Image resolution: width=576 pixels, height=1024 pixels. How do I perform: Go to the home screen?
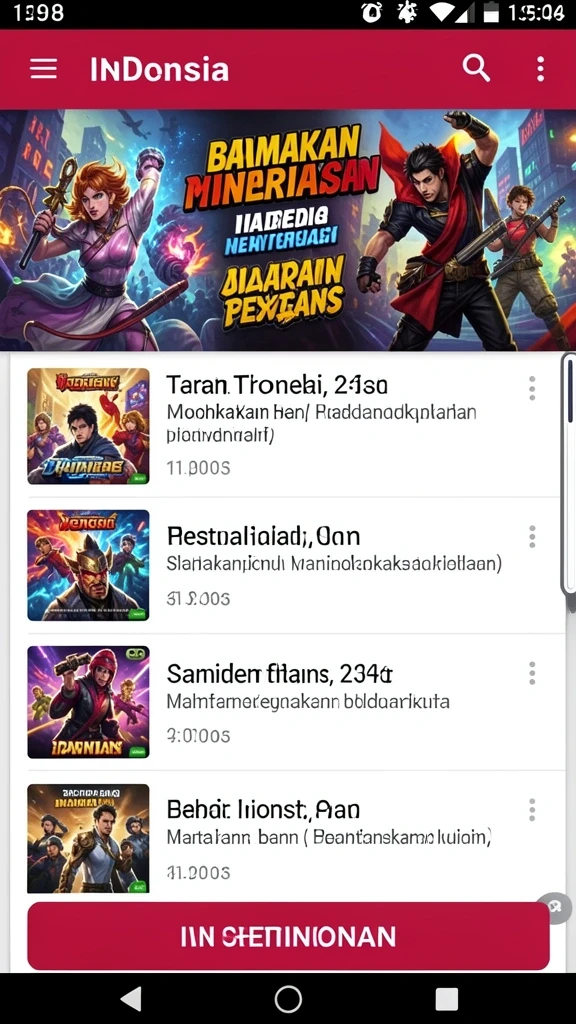click(x=288, y=999)
